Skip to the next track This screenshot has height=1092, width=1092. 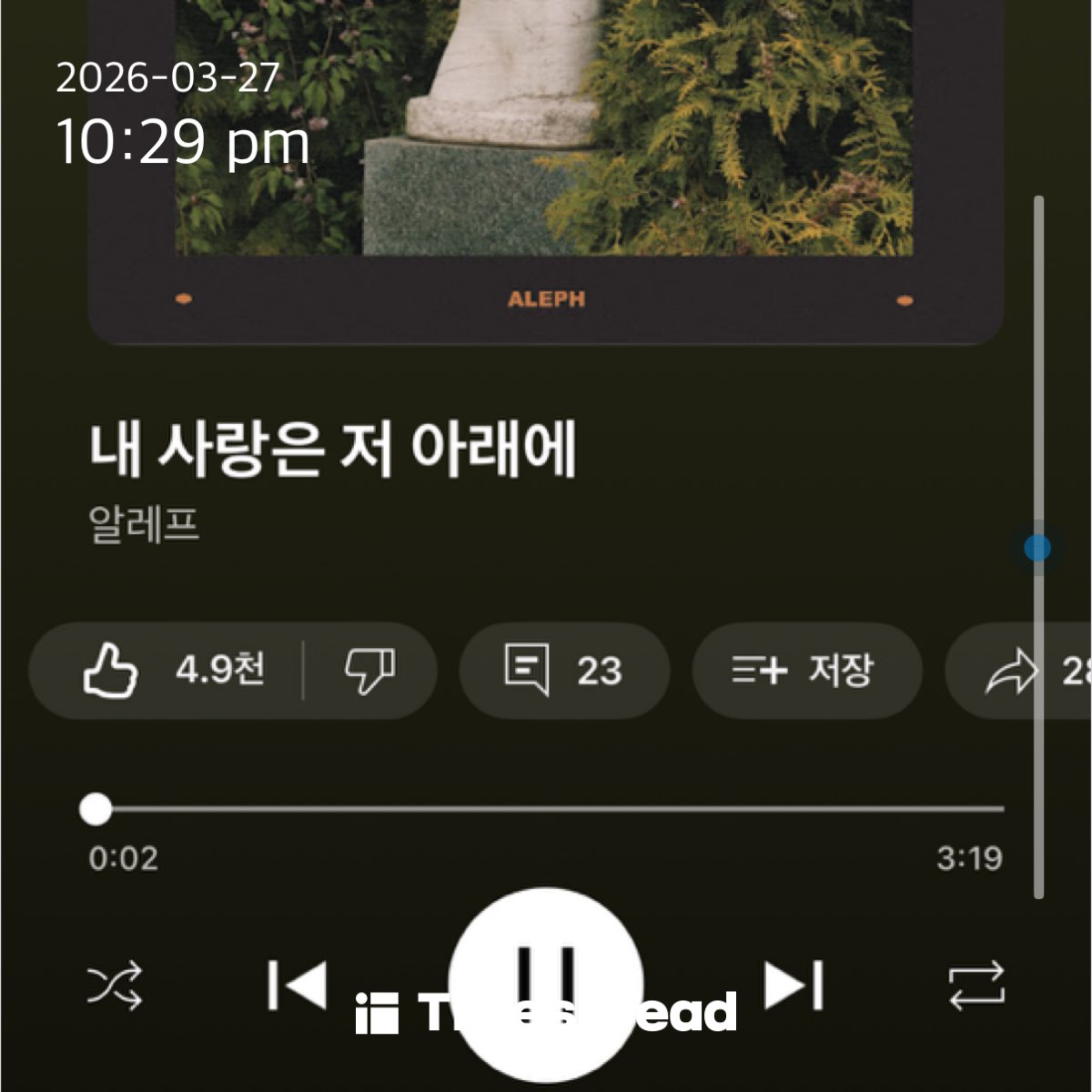[794, 986]
